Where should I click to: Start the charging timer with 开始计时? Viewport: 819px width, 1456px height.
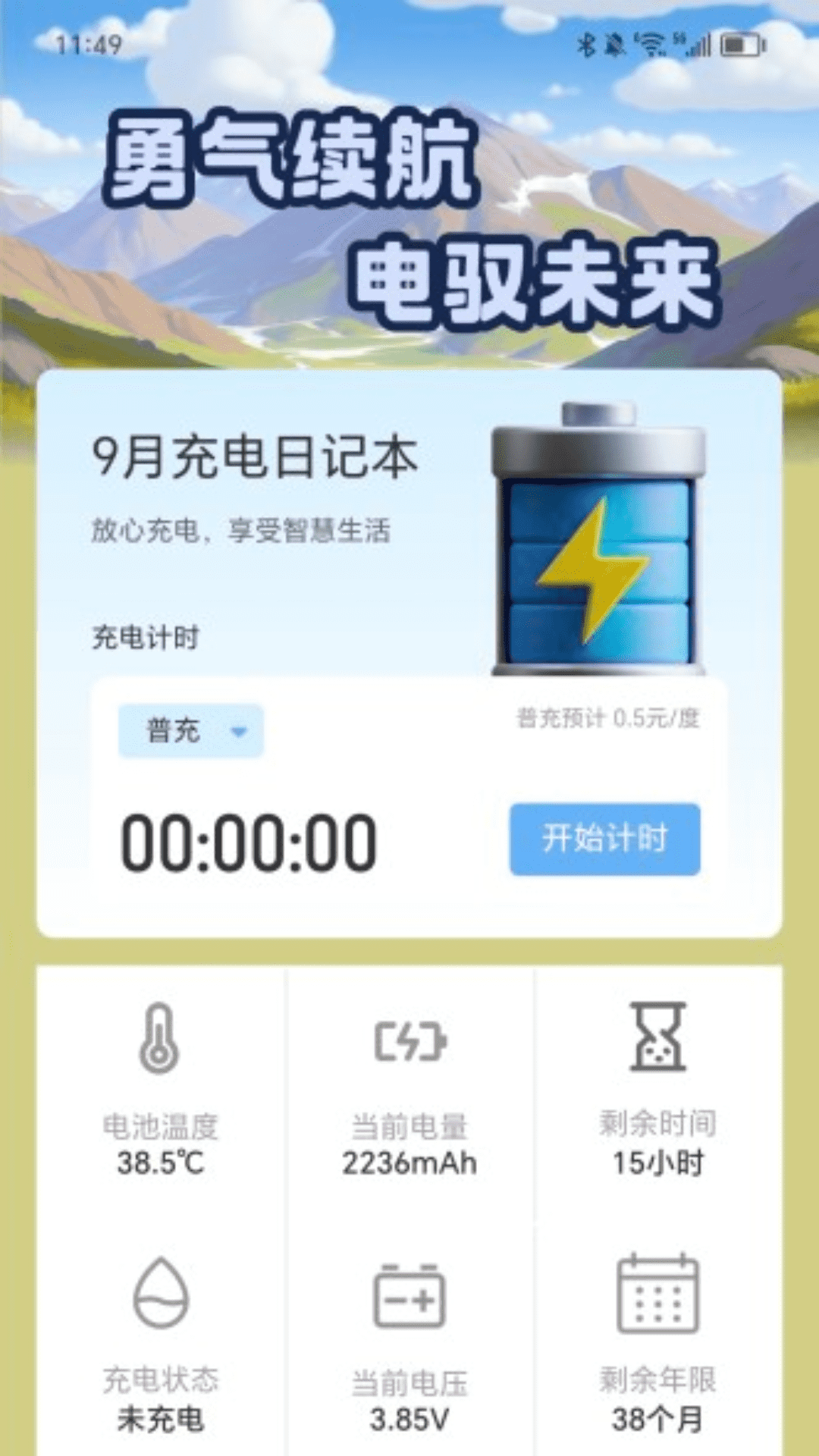click(604, 839)
